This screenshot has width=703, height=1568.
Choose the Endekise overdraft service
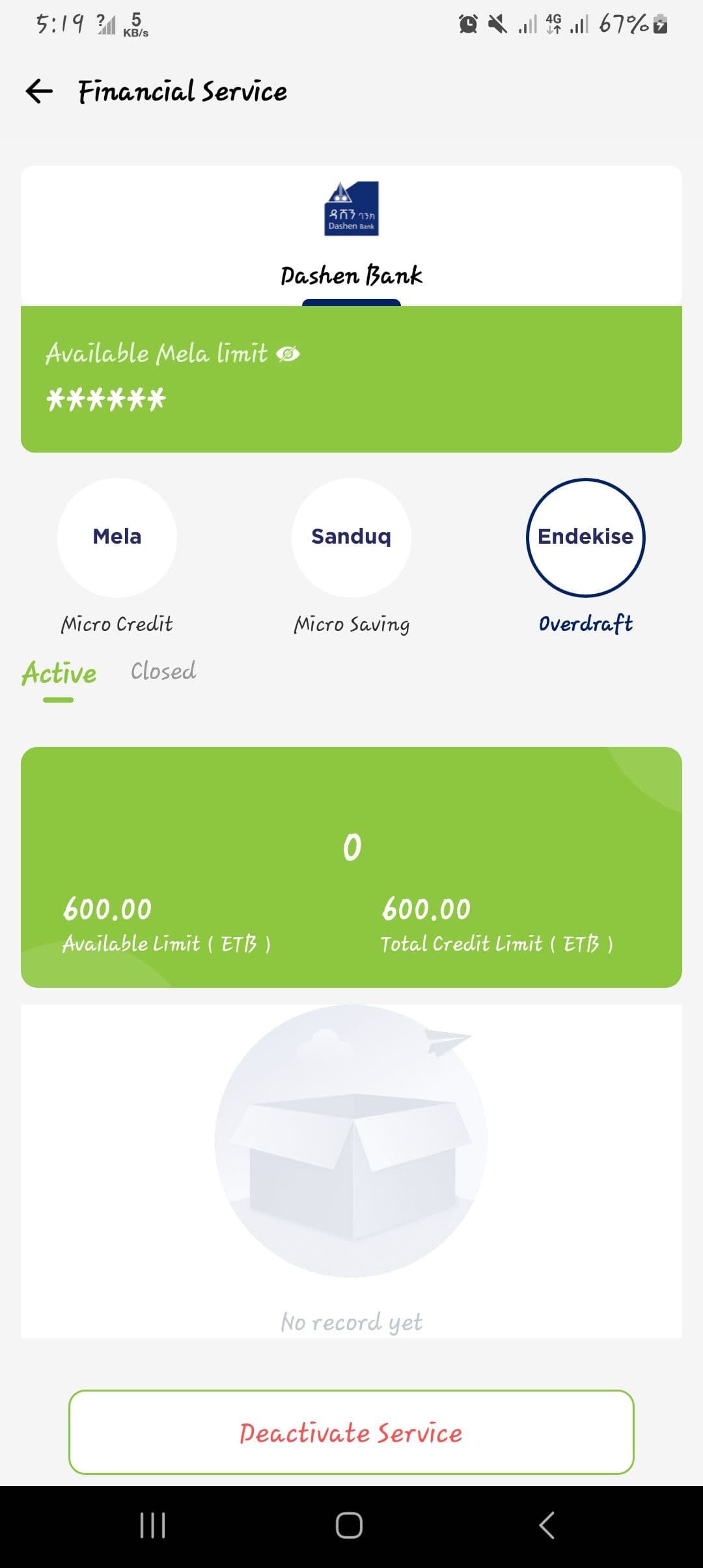tap(586, 537)
